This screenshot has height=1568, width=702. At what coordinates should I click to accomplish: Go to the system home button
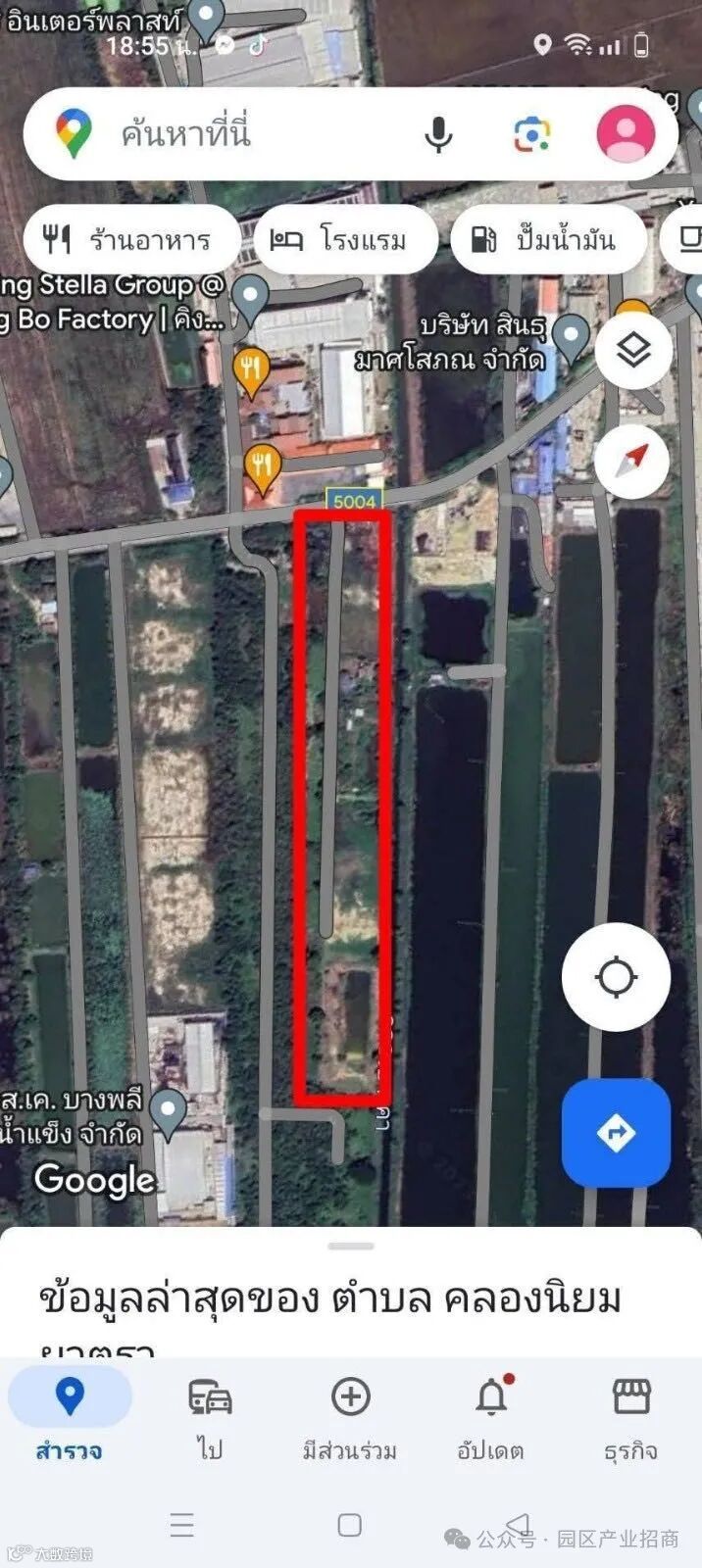pyautogui.click(x=350, y=1525)
